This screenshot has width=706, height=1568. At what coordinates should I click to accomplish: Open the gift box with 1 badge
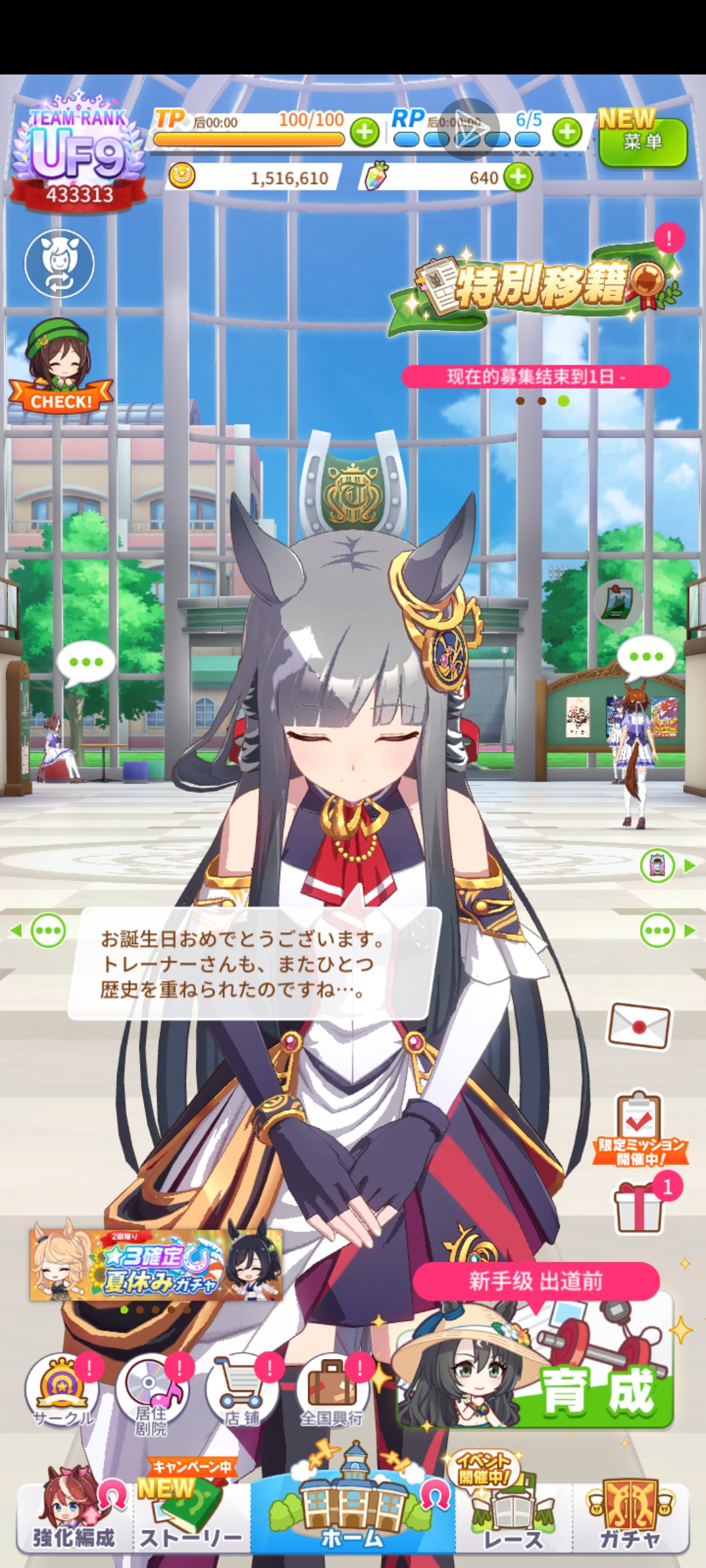[639, 1209]
